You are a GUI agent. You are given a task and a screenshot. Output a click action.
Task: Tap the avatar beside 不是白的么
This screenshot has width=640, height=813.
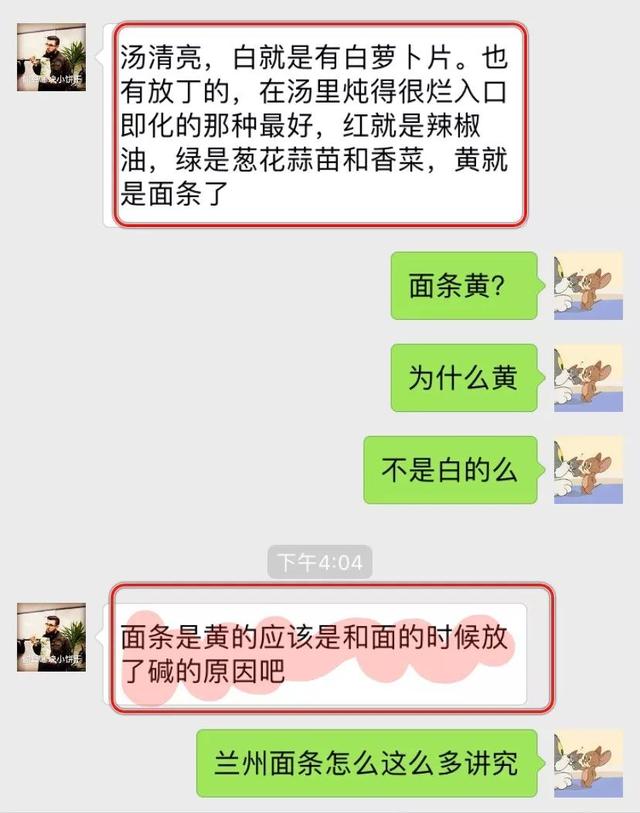588,469
